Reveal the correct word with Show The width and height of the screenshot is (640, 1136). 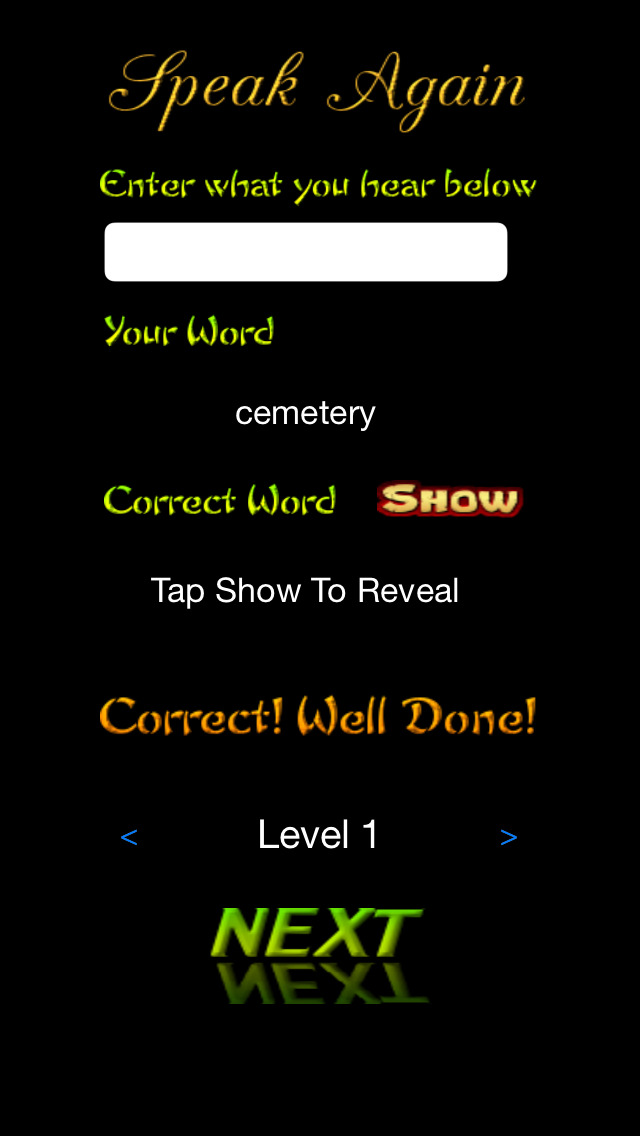pos(449,499)
